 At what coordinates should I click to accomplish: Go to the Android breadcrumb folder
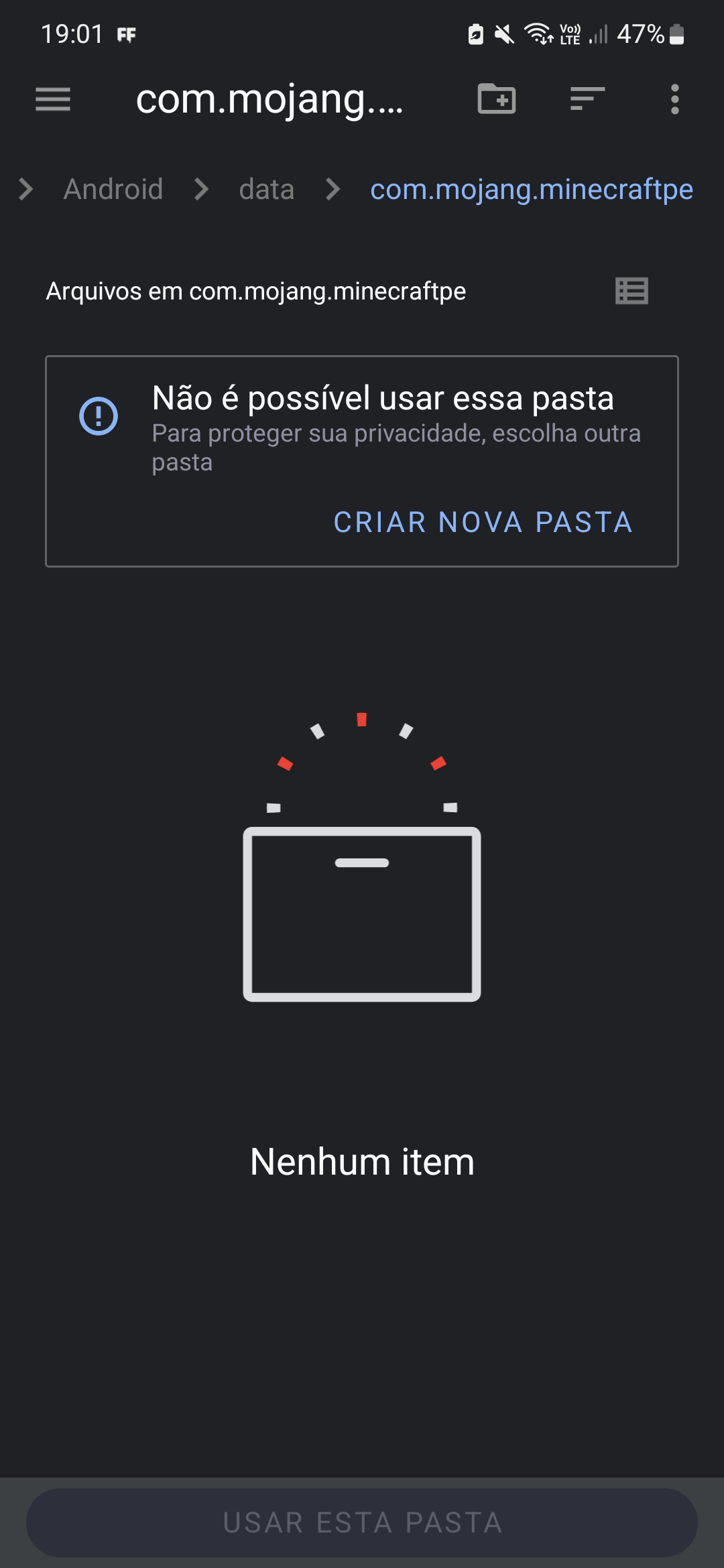(113, 190)
